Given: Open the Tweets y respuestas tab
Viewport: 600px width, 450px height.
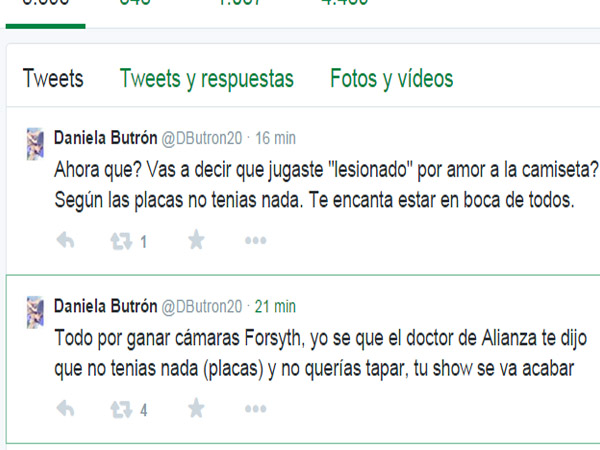Looking at the screenshot, I should (206, 79).
